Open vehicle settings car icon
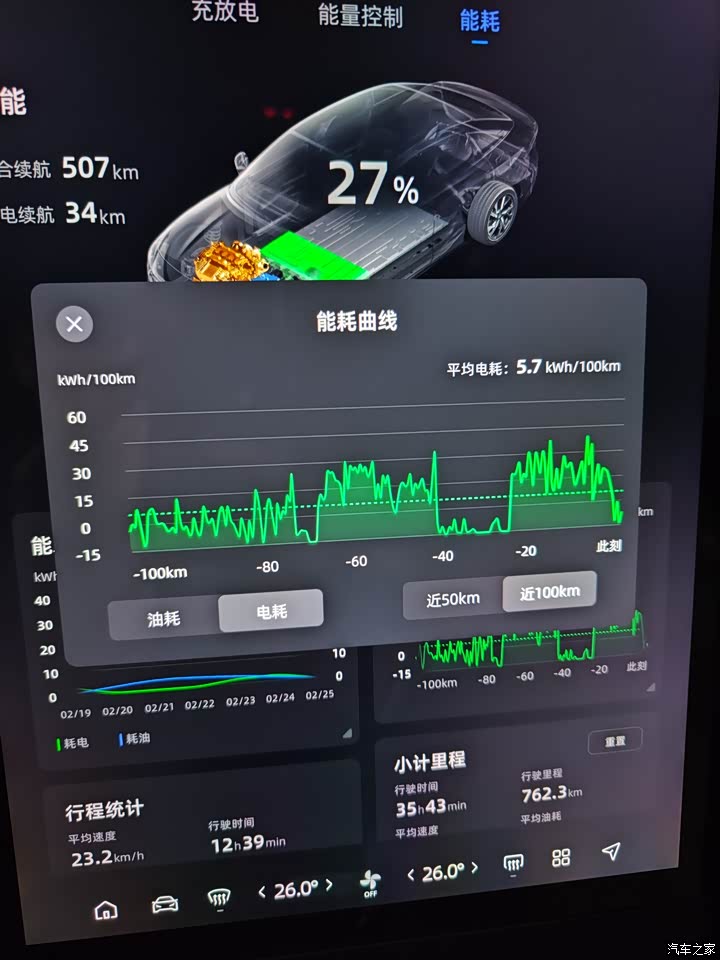This screenshot has height=960, width=720. pyautogui.click(x=164, y=905)
